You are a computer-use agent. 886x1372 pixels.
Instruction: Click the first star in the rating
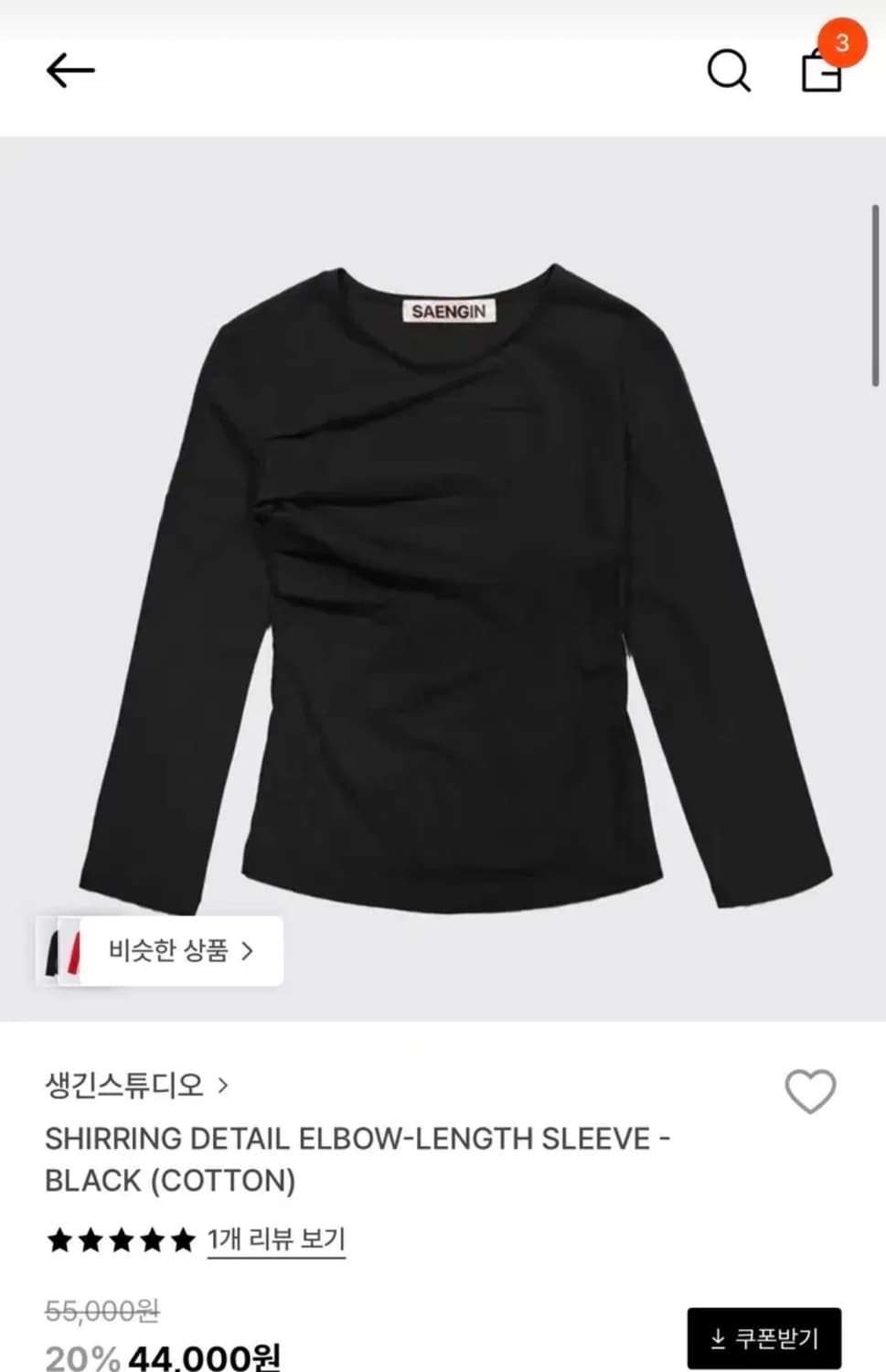click(x=58, y=1239)
